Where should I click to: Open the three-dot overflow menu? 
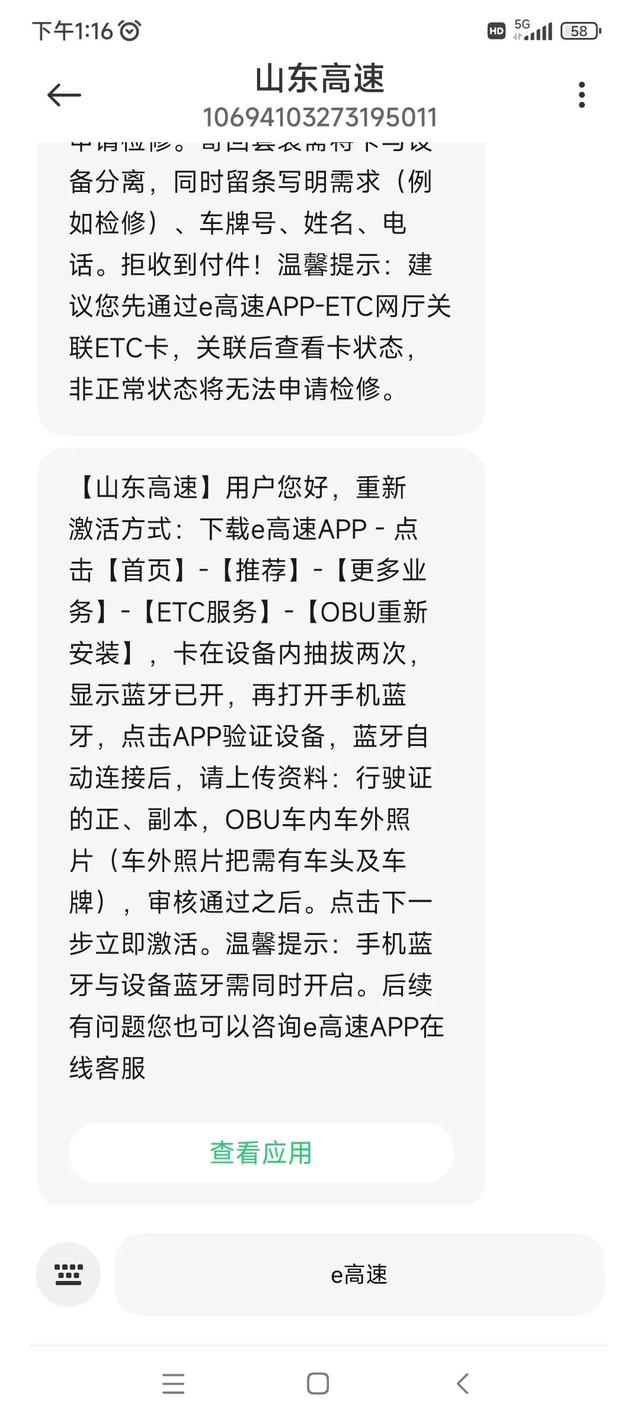(x=581, y=95)
